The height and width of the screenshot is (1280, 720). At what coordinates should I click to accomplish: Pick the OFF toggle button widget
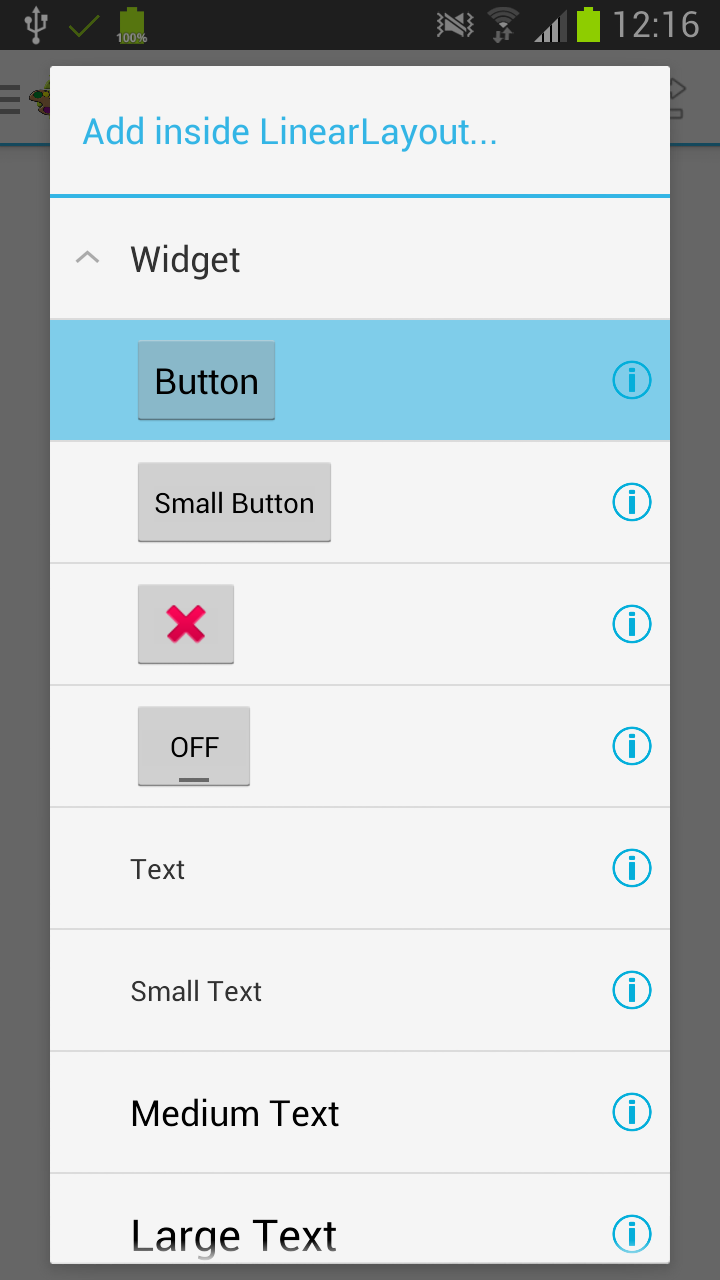[360, 747]
